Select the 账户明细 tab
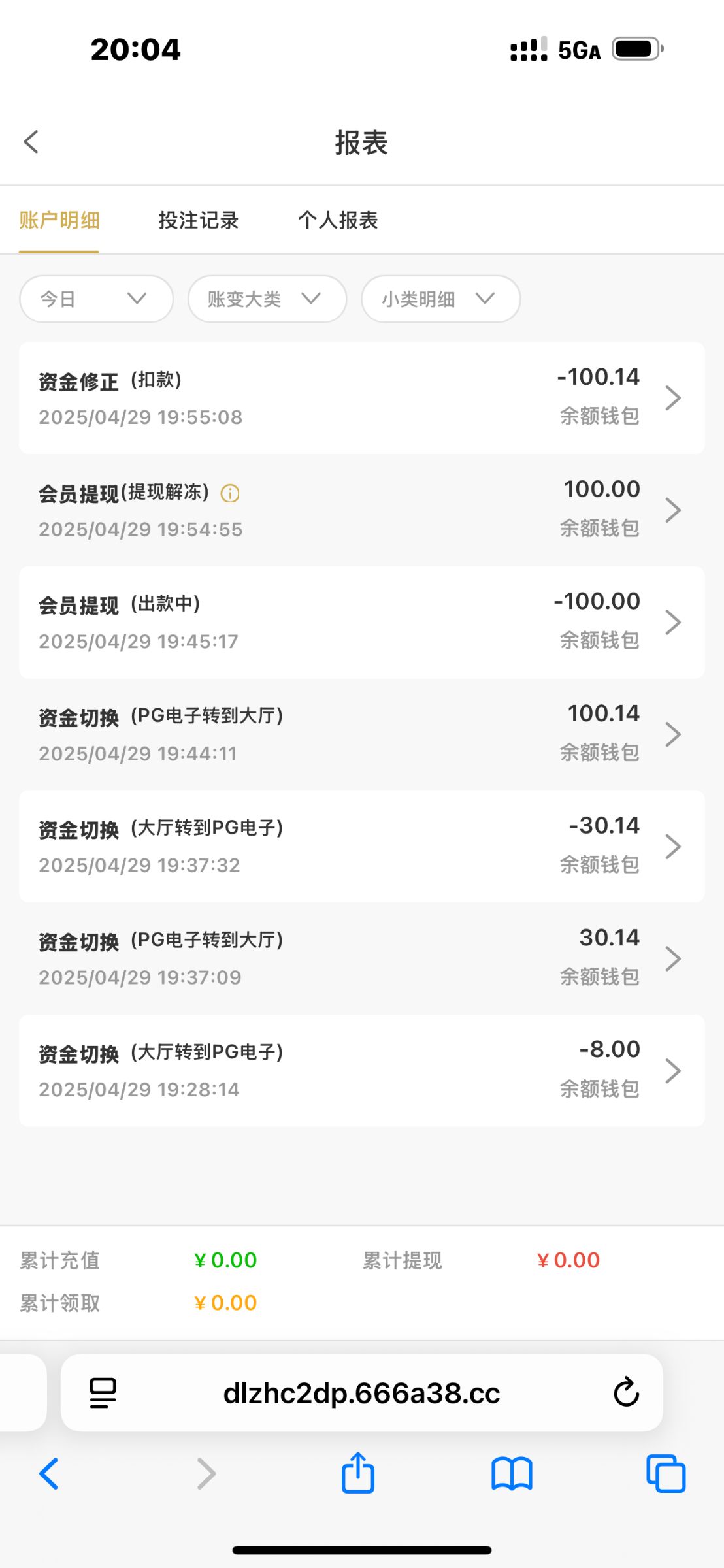 point(59,220)
